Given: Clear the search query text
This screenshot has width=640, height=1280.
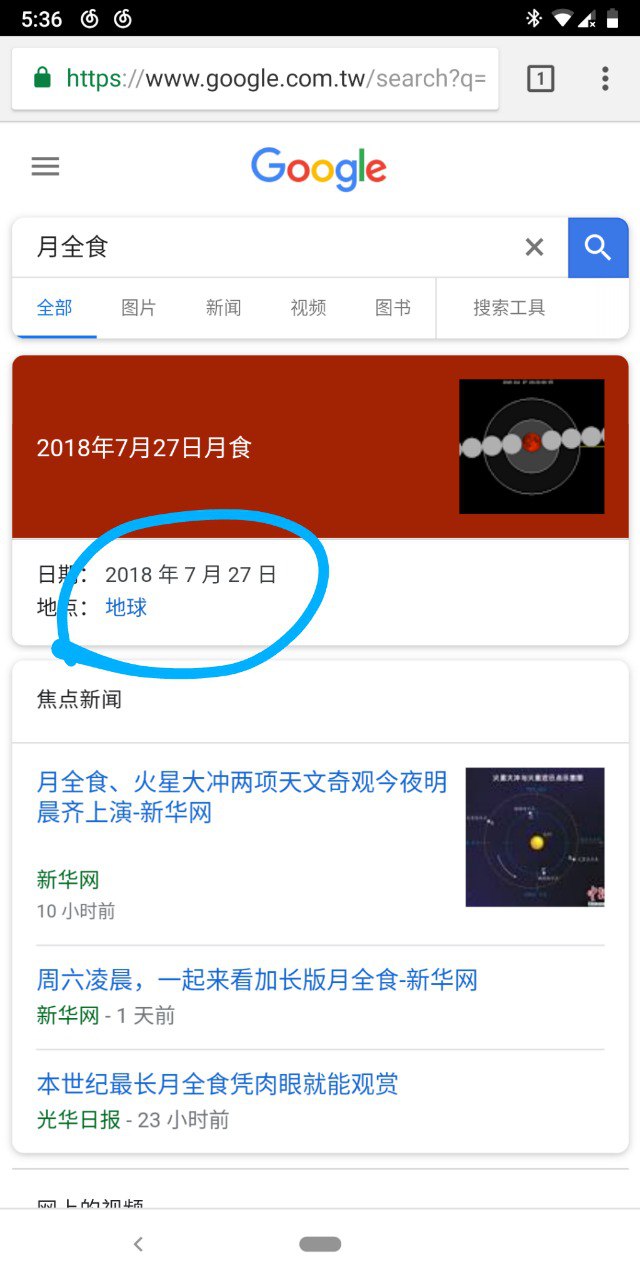Looking at the screenshot, I should click(x=534, y=247).
